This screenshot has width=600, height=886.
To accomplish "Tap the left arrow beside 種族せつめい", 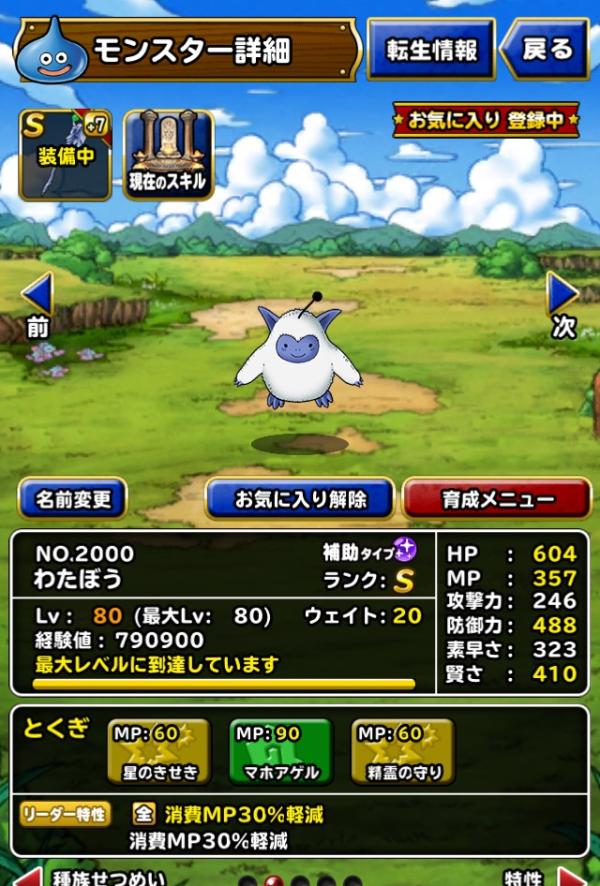I will tap(28, 876).
